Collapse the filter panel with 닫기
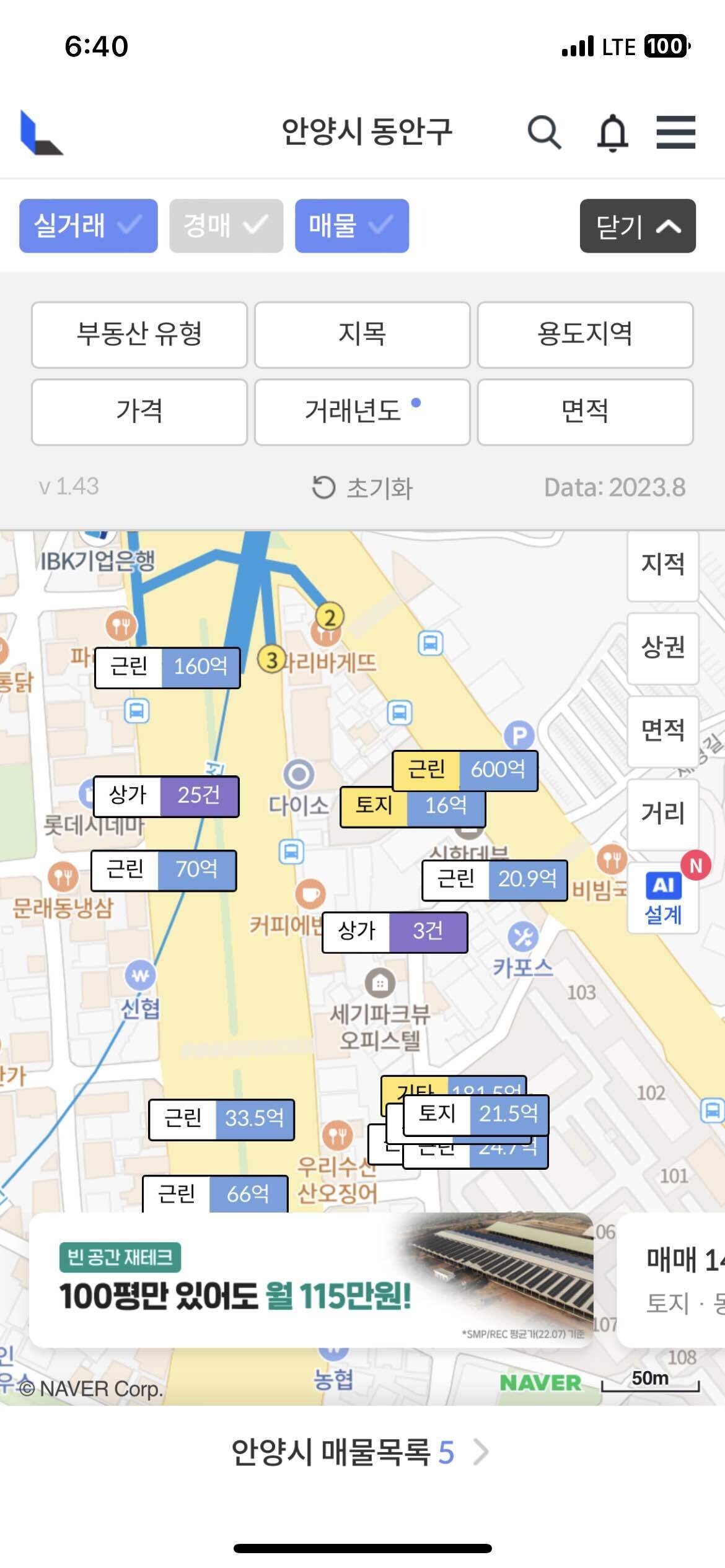 click(637, 227)
